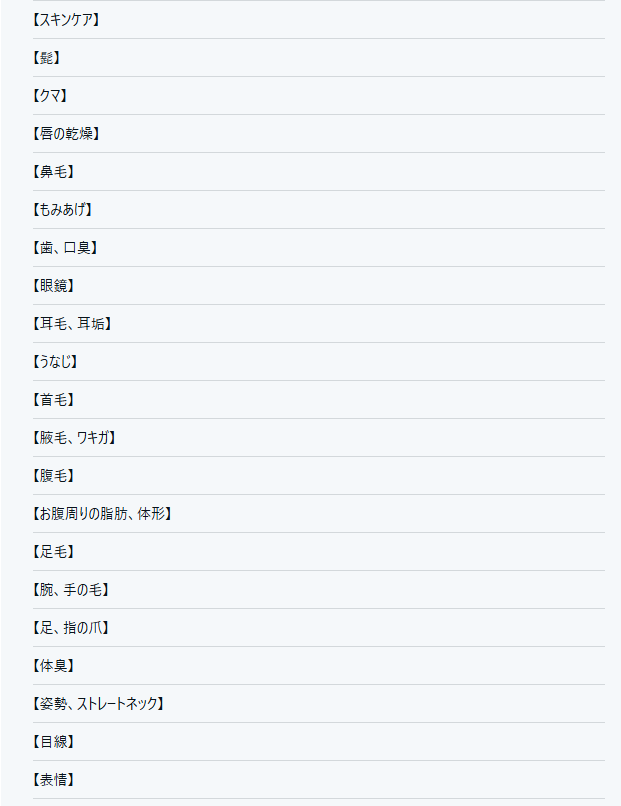Go to the 【首毛】 section
Viewport: 621px width, 806px height.
53,400
